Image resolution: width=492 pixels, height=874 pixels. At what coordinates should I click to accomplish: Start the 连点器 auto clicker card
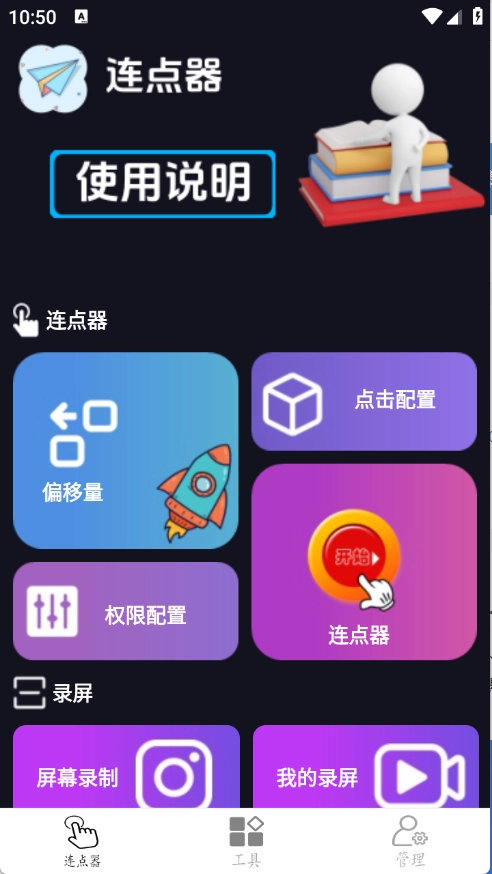[x=364, y=562]
